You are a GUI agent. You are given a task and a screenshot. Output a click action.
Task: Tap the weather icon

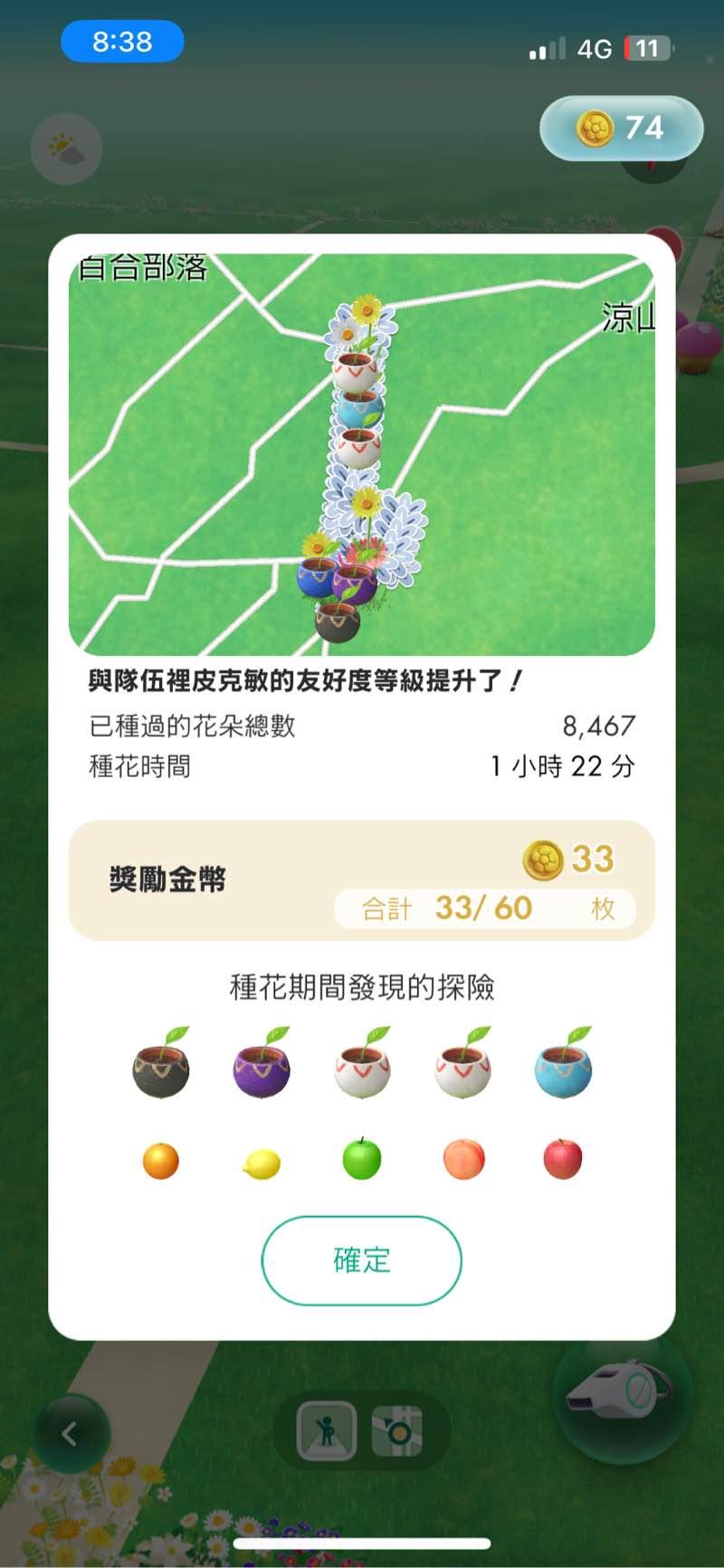pyautogui.click(x=66, y=148)
